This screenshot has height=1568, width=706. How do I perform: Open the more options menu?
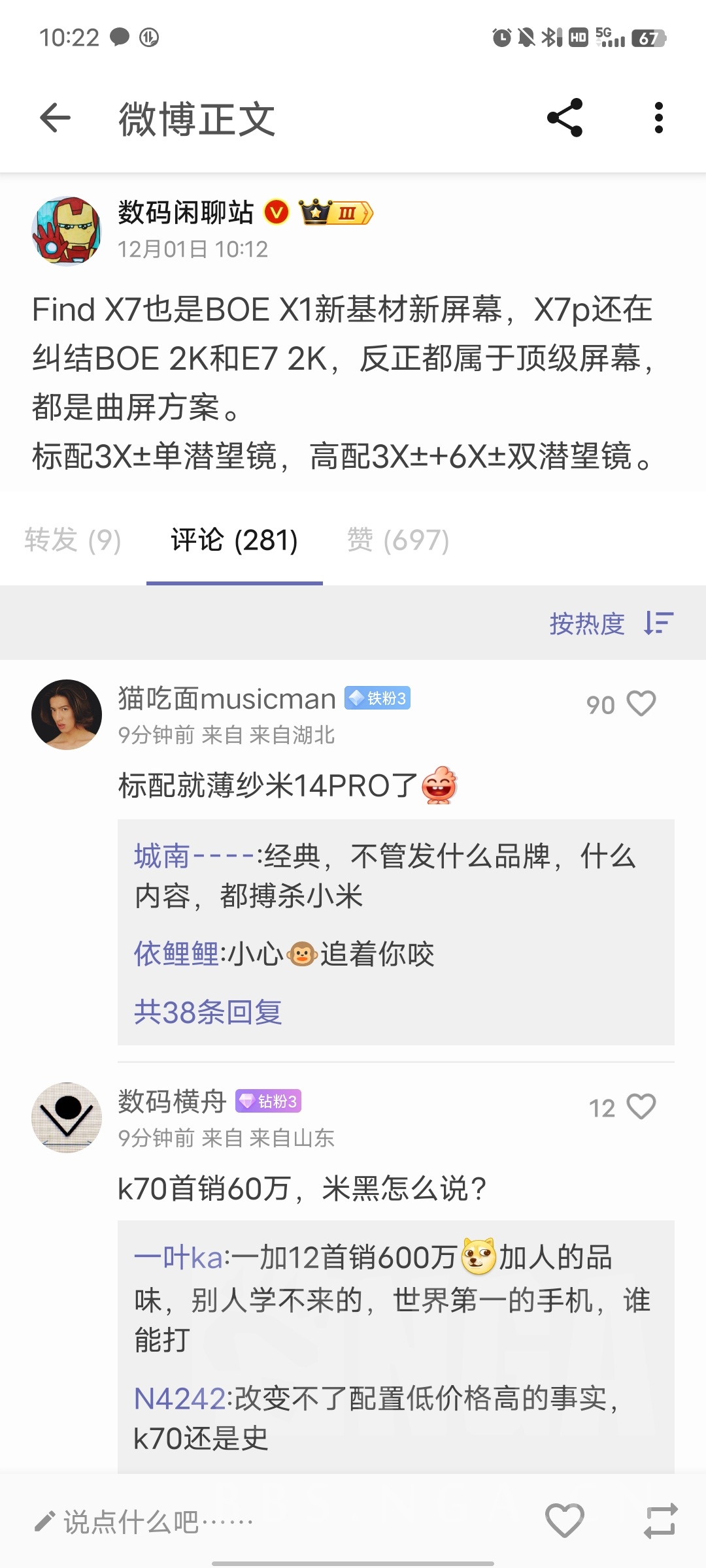click(658, 118)
